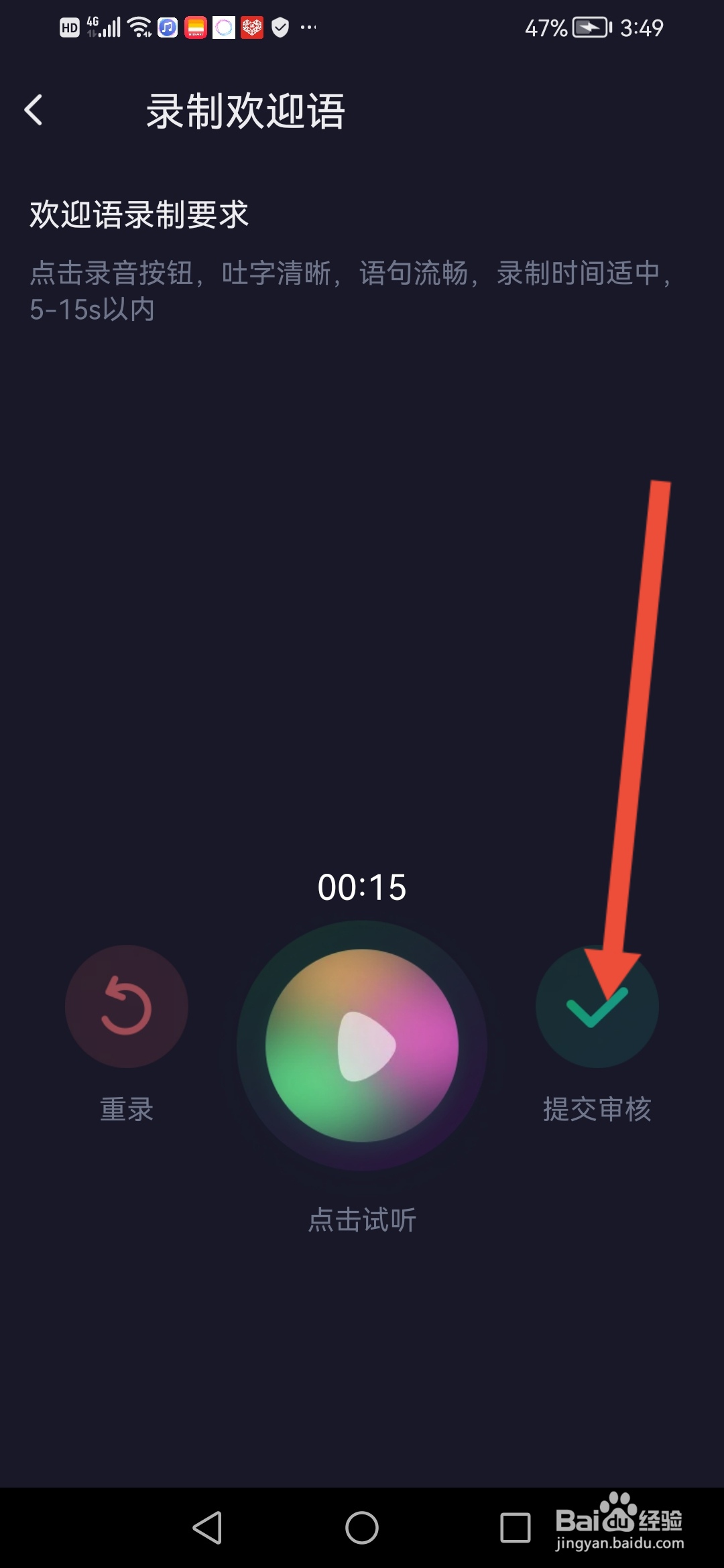
Task: Select 重录 to re-record the greeting
Action: point(127,1111)
